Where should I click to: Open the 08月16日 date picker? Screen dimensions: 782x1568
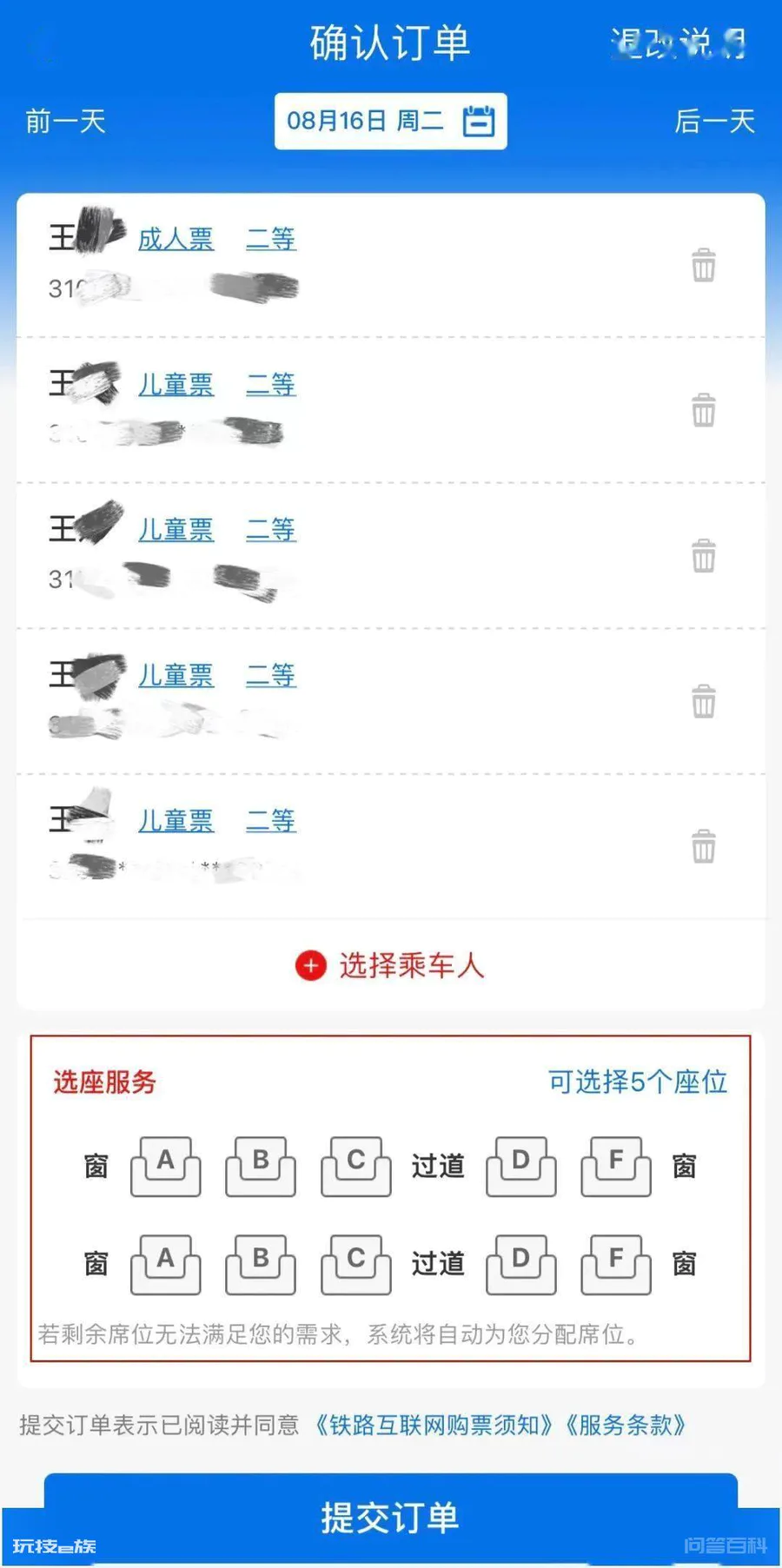391,121
